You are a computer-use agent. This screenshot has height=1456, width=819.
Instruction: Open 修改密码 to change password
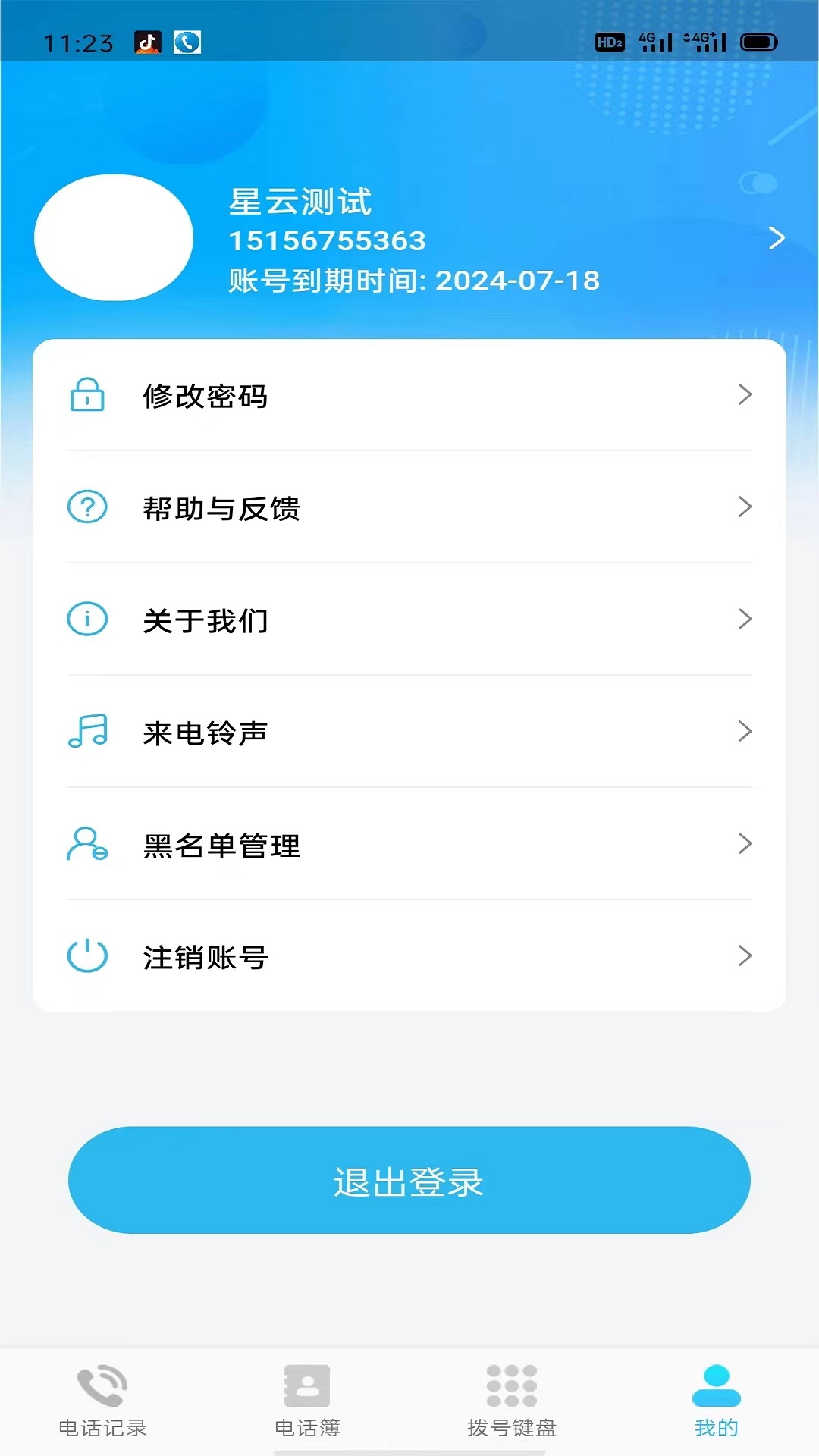(409, 395)
